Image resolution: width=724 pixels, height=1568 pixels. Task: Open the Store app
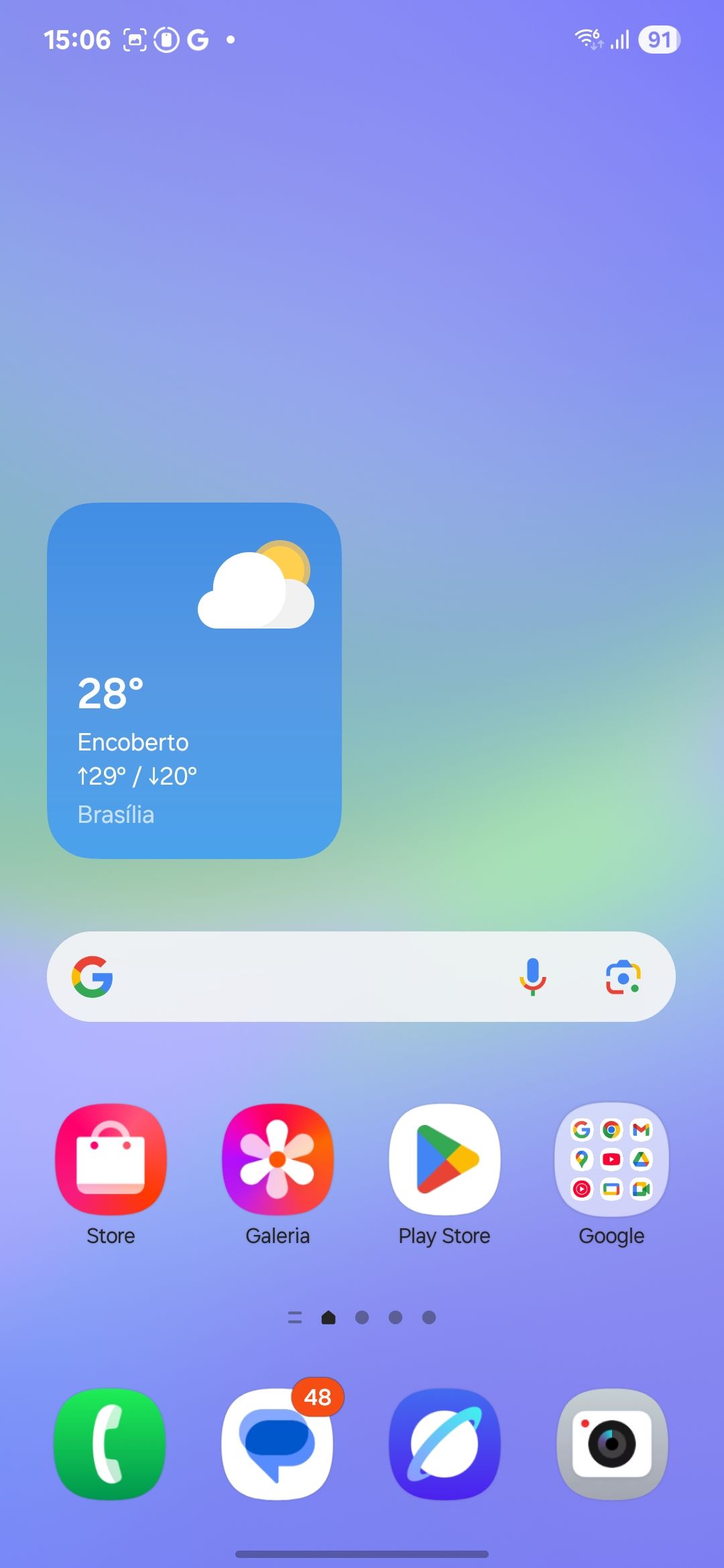(111, 1159)
